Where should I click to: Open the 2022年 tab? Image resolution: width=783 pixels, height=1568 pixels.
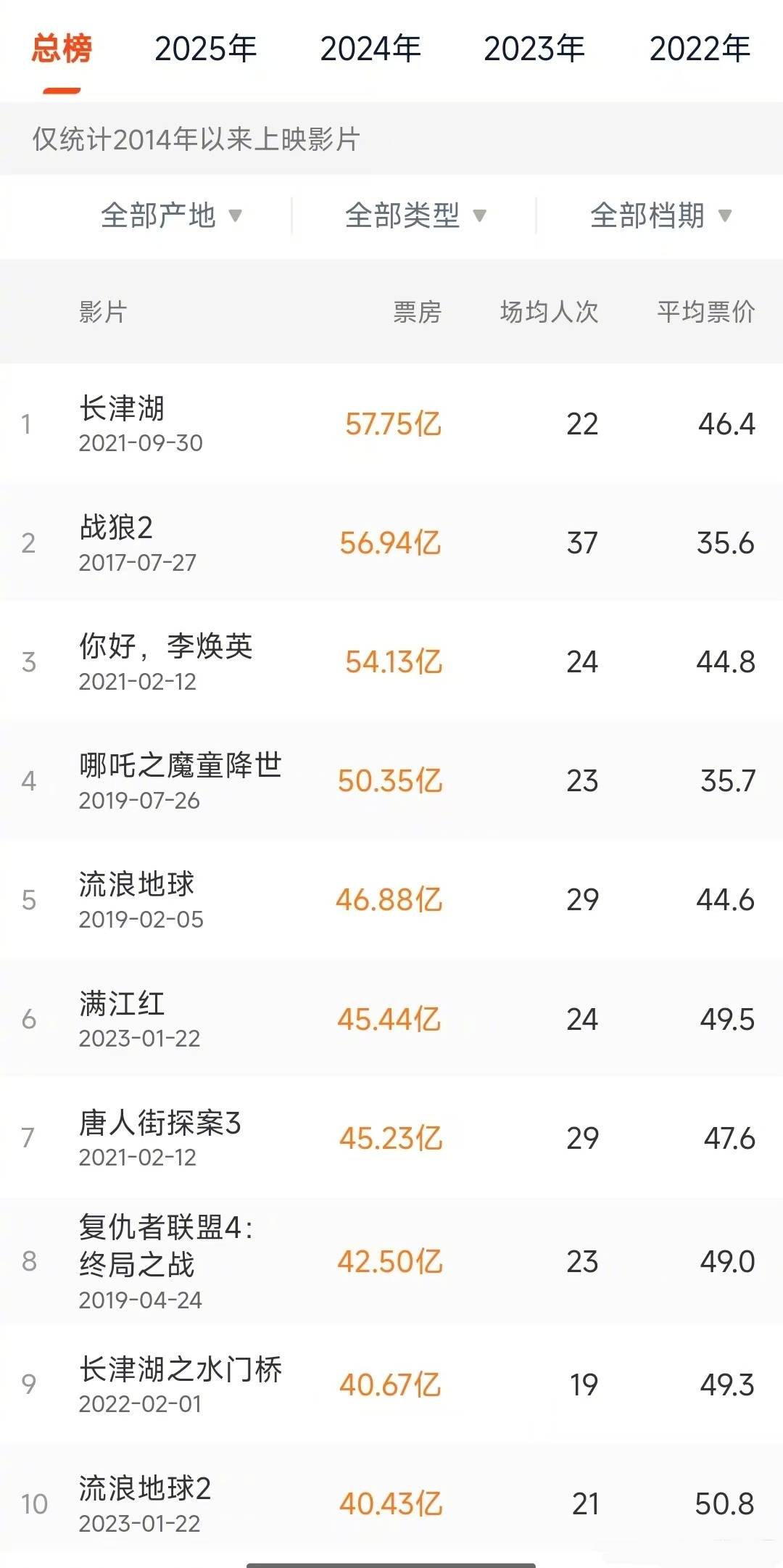click(700, 49)
